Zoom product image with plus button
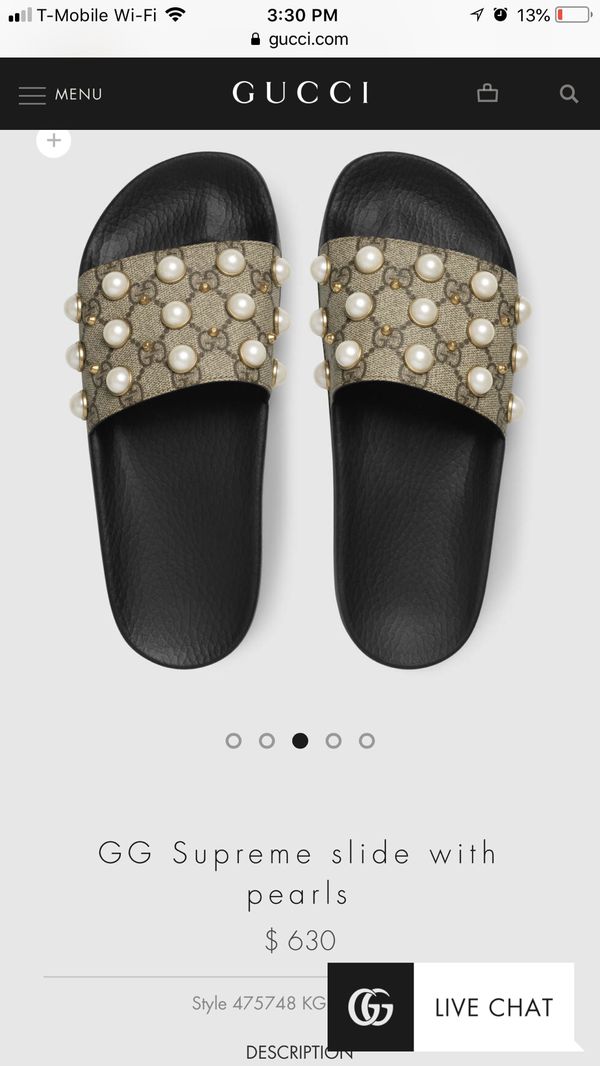Screen dimensions: 600x1066 click(54, 141)
